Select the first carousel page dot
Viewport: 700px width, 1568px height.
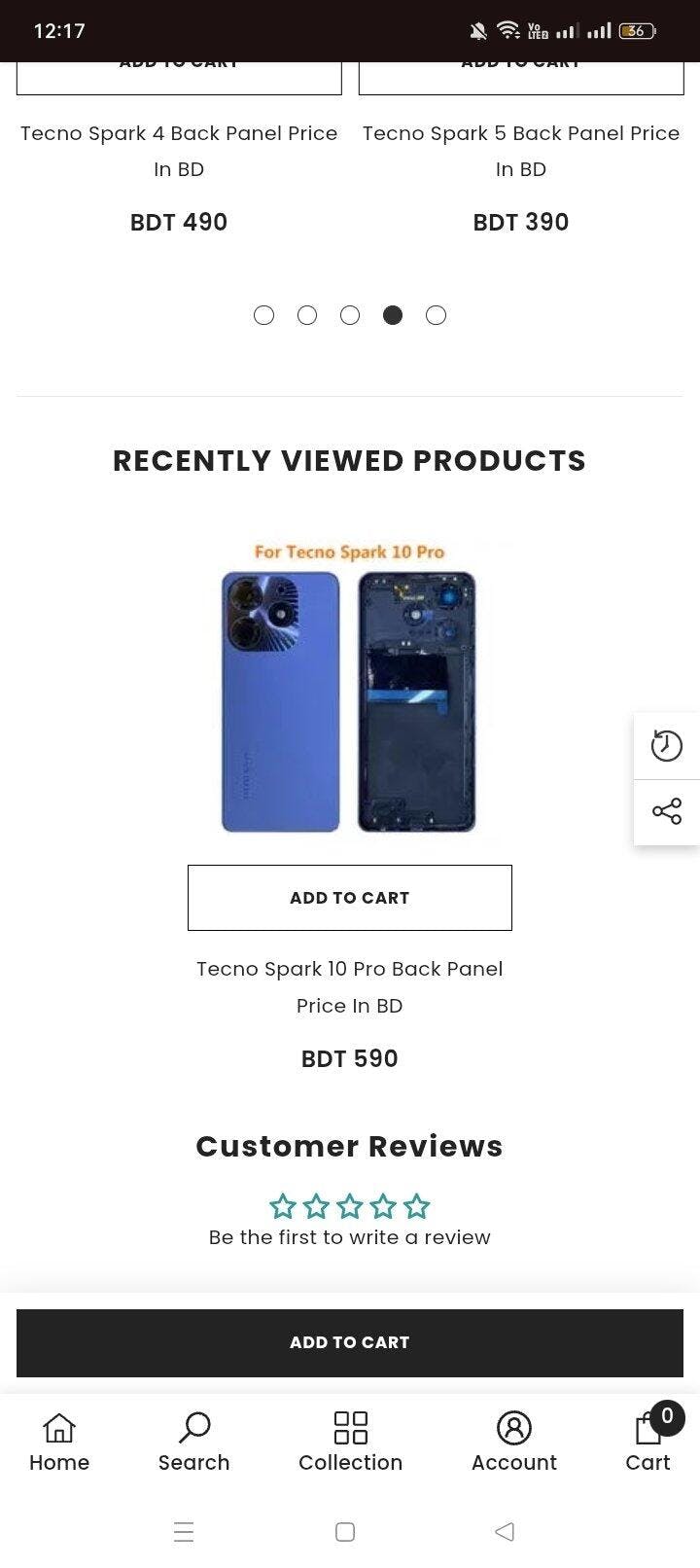(263, 315)
